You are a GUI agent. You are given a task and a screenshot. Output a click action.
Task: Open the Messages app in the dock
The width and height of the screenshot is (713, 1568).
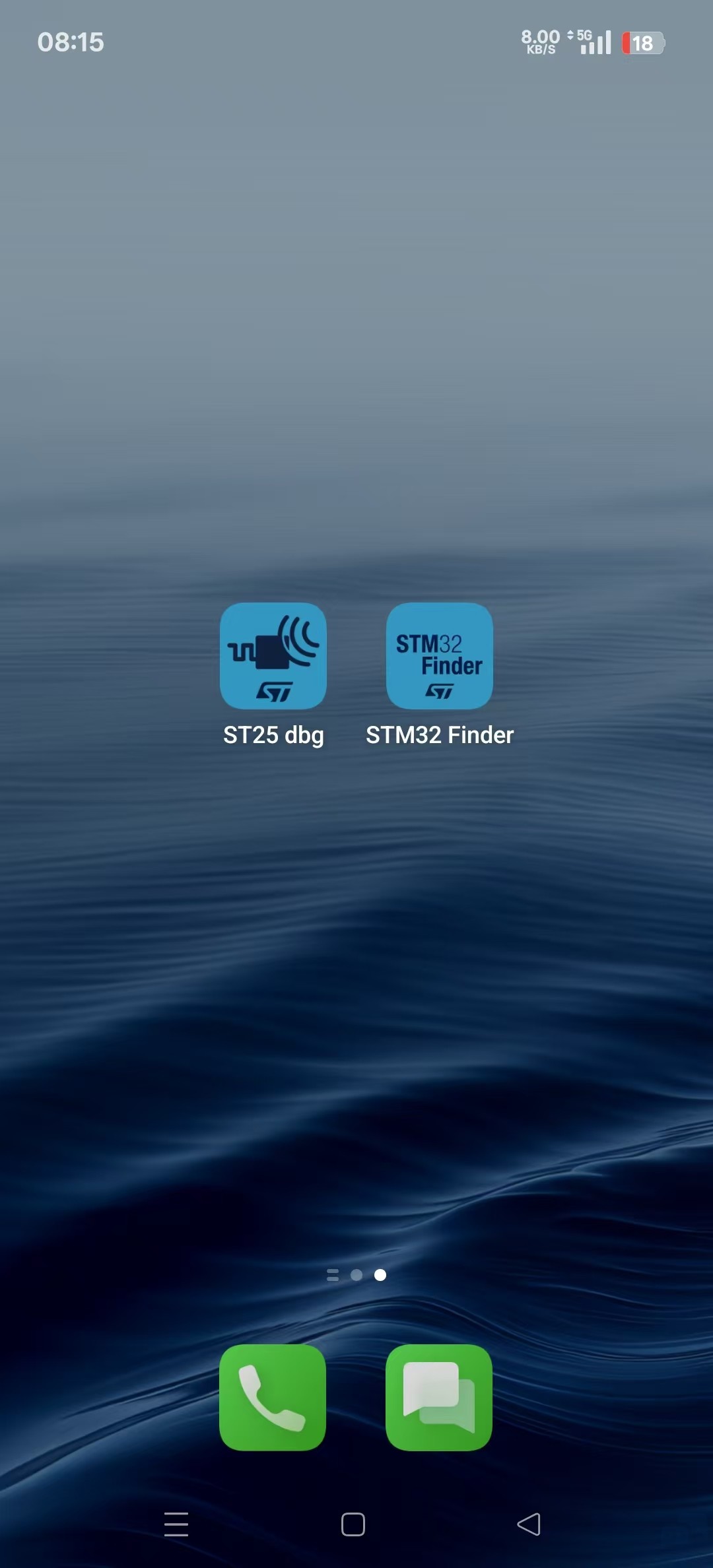click(439, 1397)
